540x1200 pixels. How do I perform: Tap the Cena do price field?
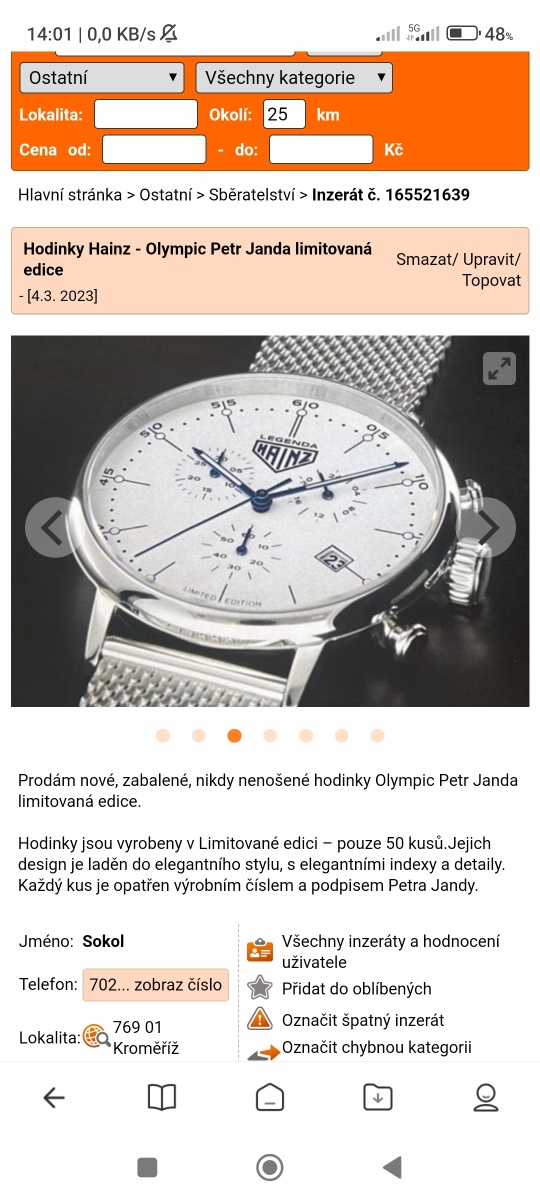321,149
